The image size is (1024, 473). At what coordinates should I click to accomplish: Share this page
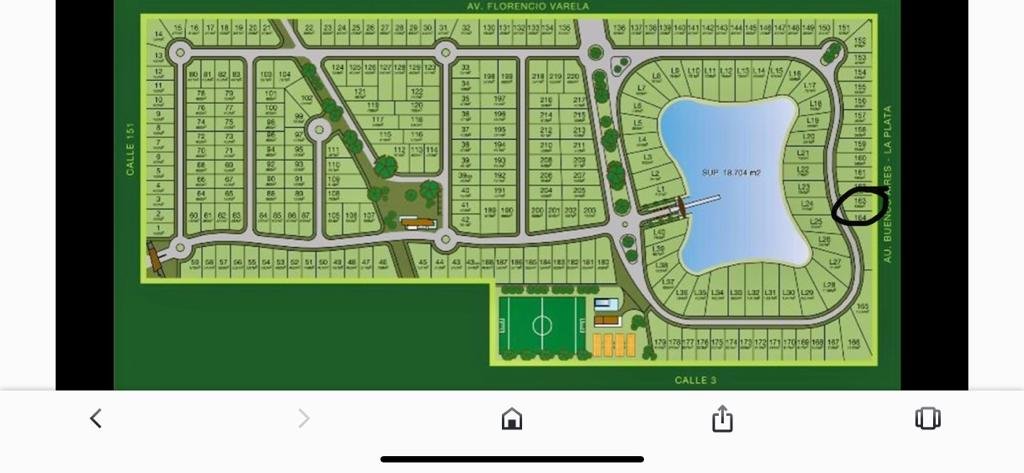click(722, 419)
